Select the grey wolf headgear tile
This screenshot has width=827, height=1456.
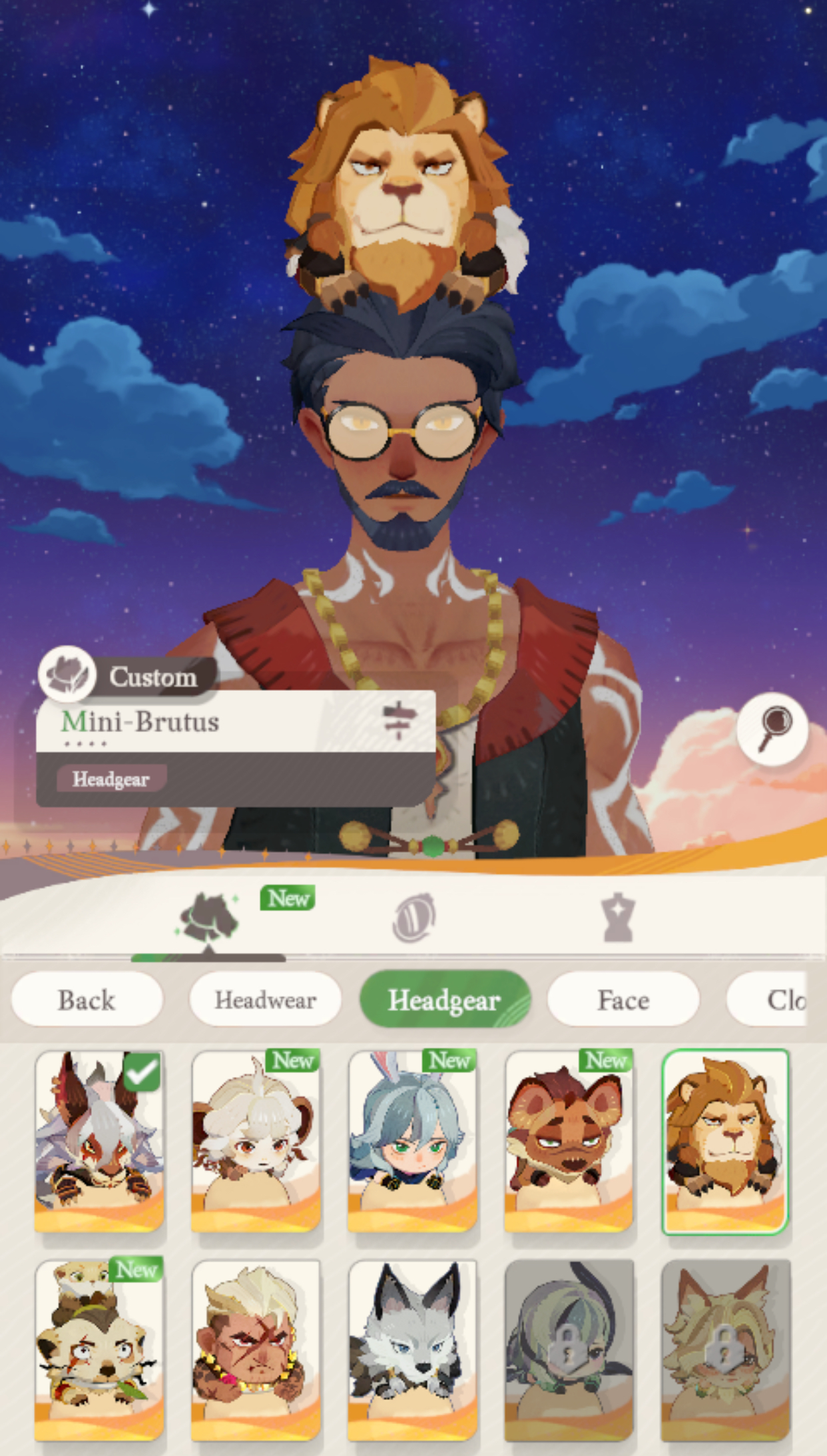click(412, 1351)
